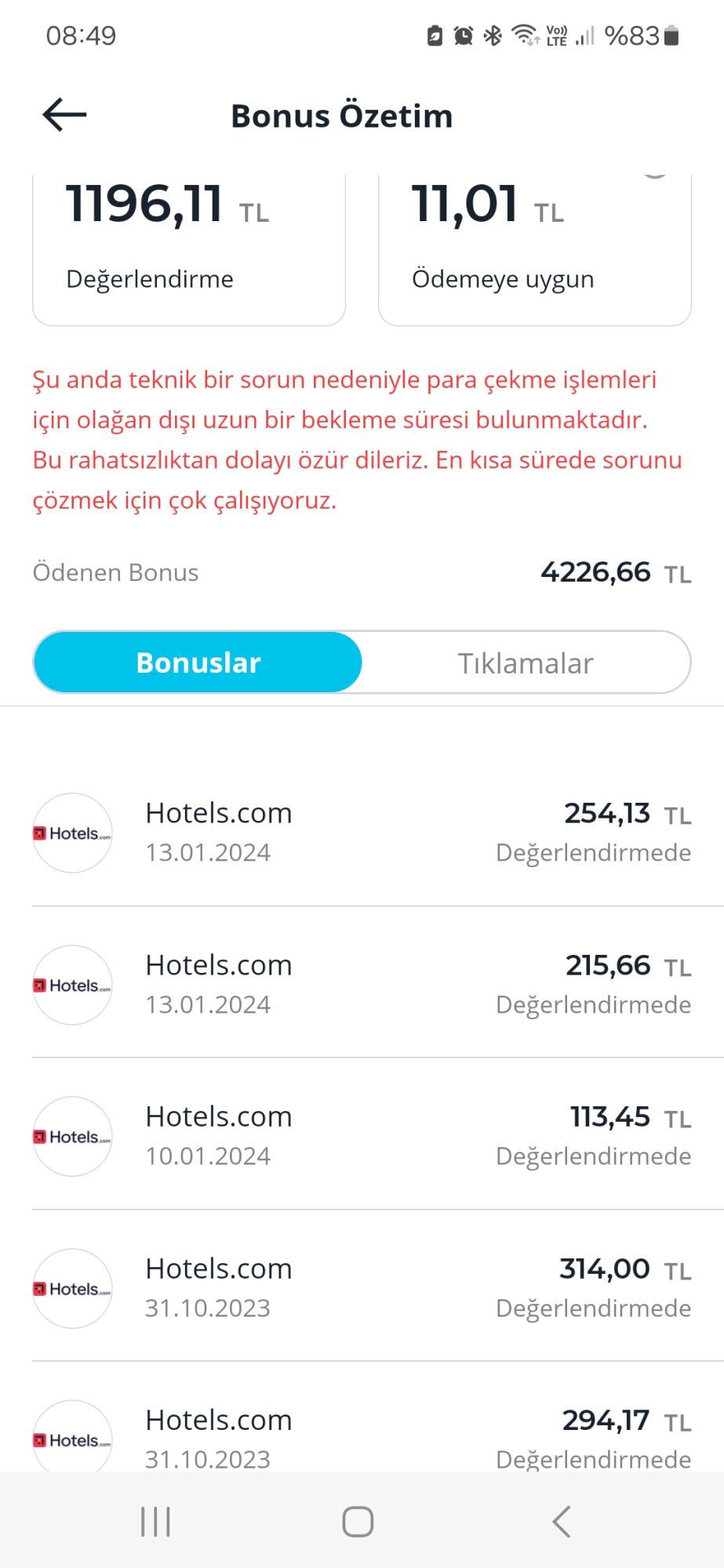The height and width of the screenshot is (1568, 724).
Task: Tap the Hotels.com logo on the 254,13 TL entry
Action: (x=71, y=833)
